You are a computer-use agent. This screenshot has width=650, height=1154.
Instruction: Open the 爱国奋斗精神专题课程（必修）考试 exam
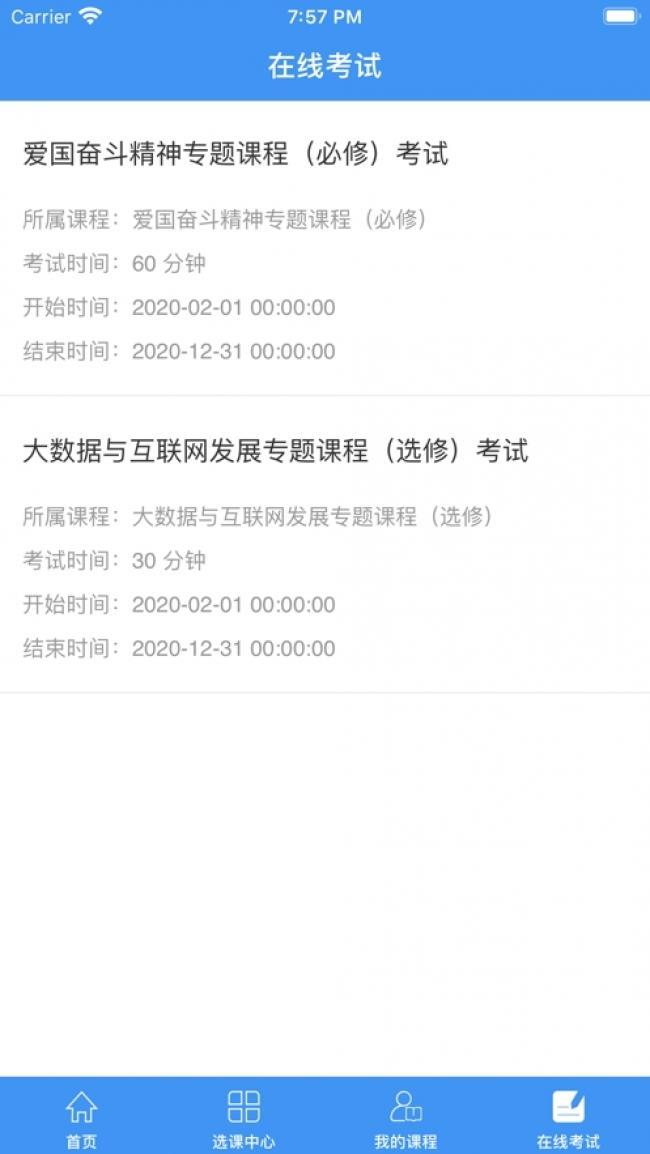pos(325,249)
